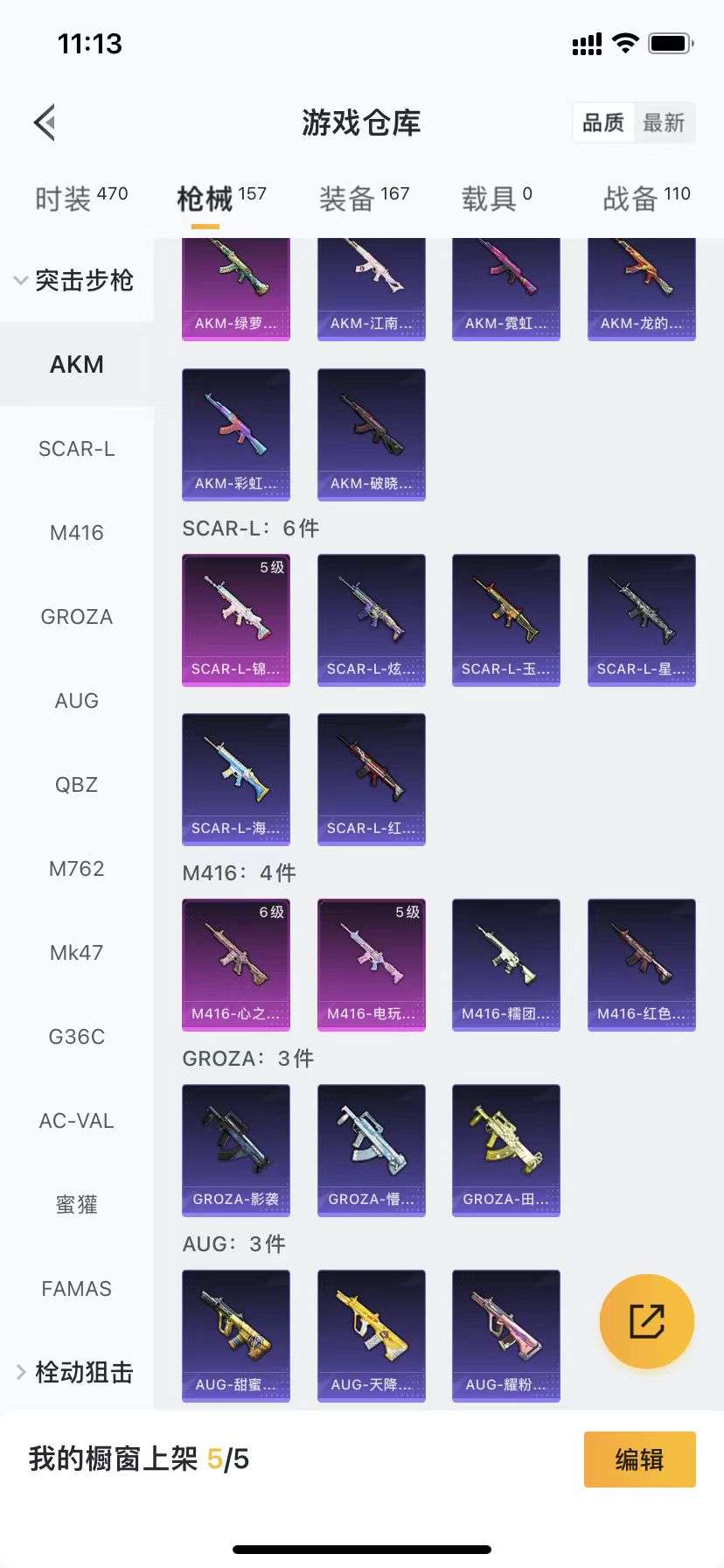Open the M416-心之 skin tile
The width and height of the screenshot is (724, 1568).
236,964
